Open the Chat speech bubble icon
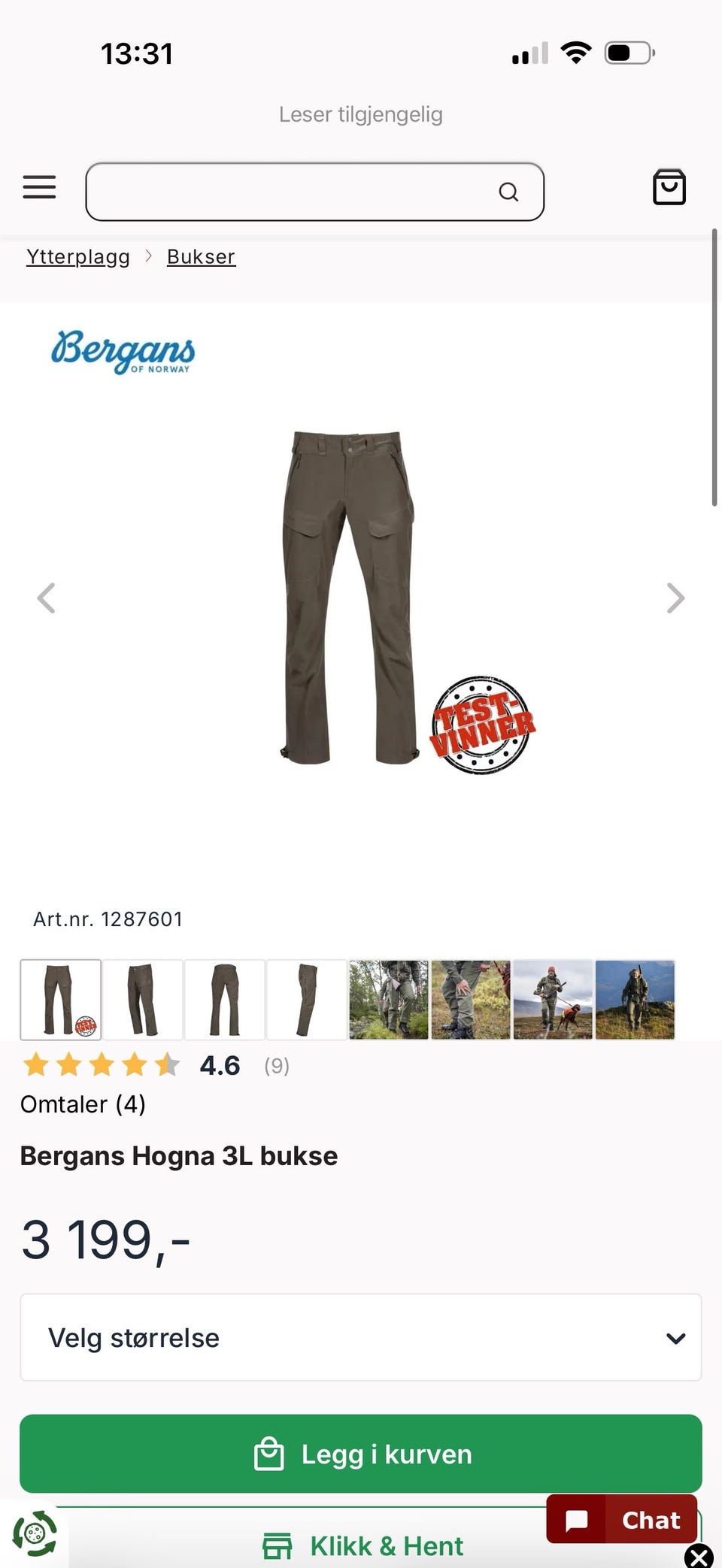Screen dimensions: 722x1568 (x=575, y=1518)
